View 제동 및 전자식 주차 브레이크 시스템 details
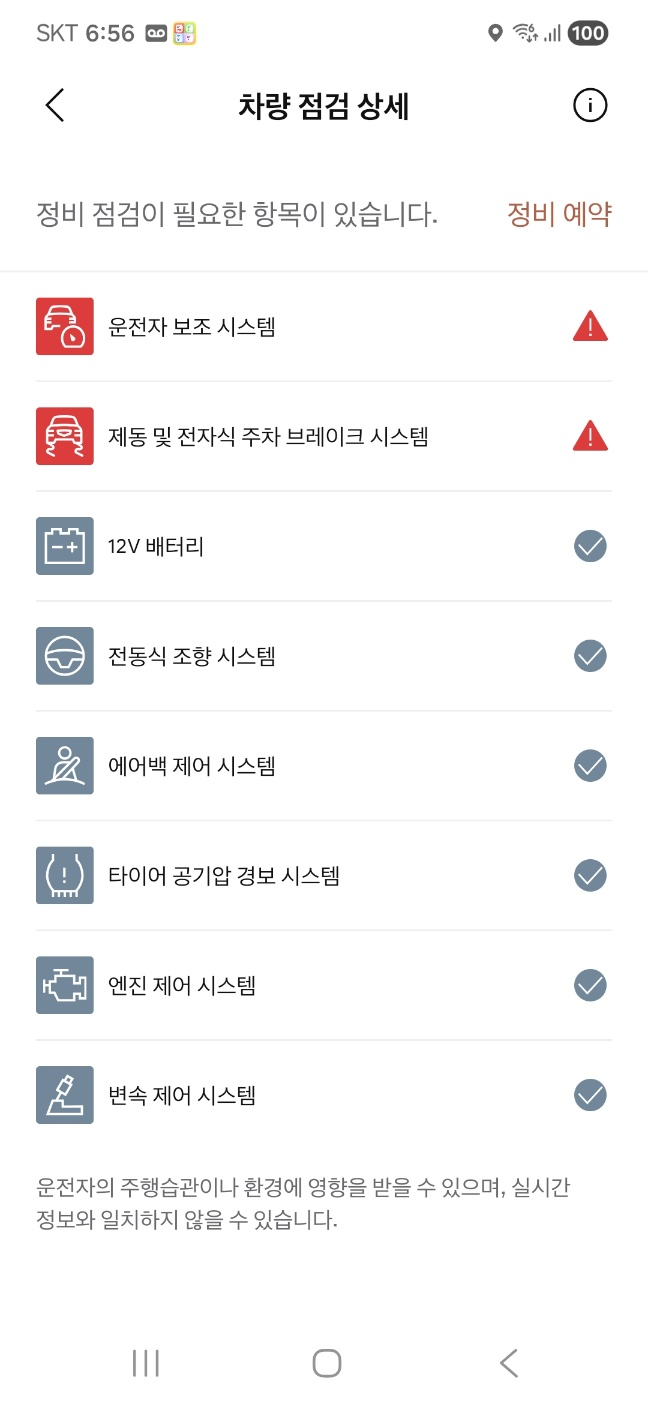Image resolution: width=648 pixels, height=1404 pixels. point(323,436)
